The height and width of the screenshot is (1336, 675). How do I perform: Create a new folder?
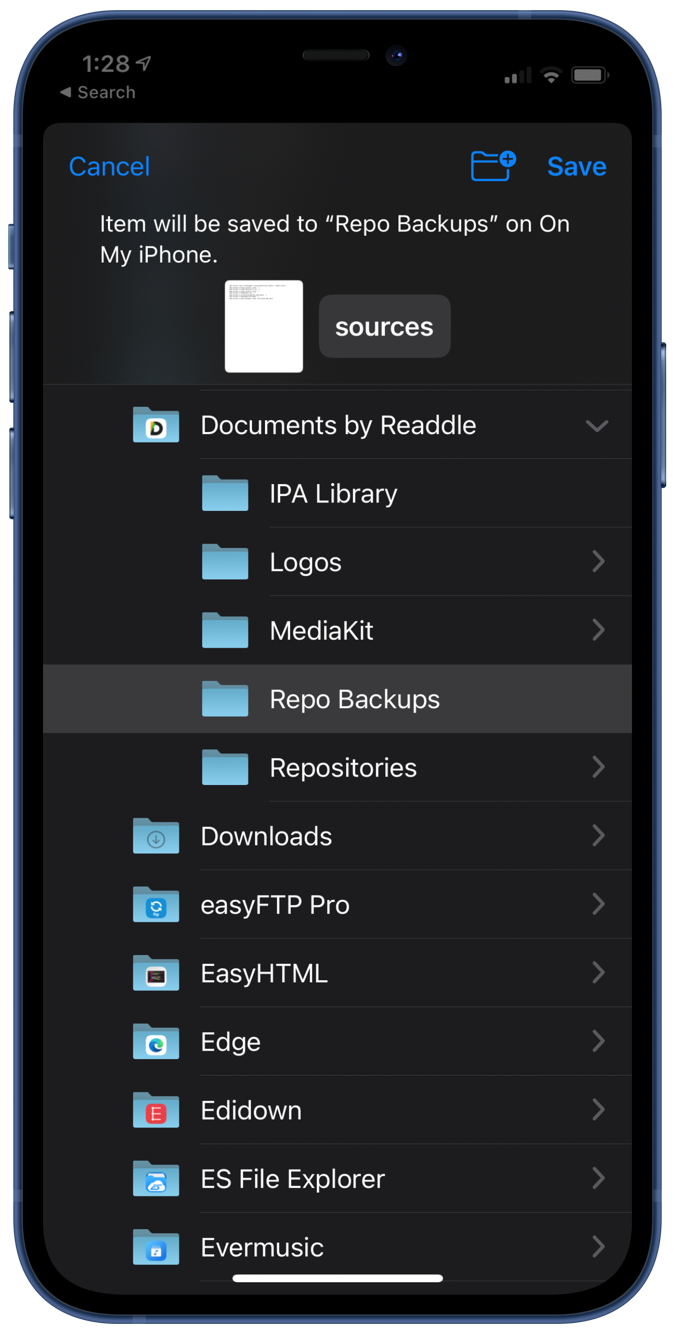pyautogui.click(x=493, y=165)
